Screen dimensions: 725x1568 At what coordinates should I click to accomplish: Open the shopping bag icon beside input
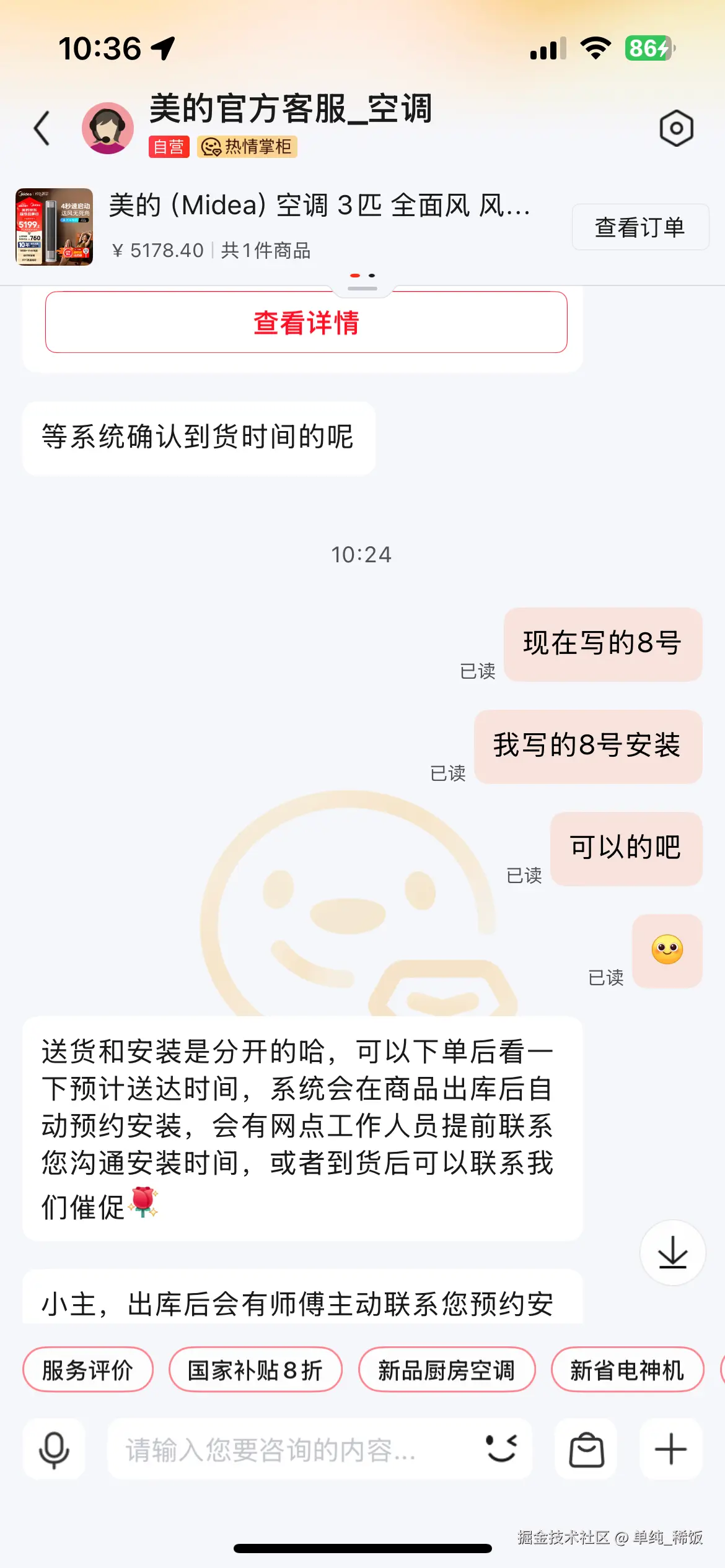(586, 1449)
